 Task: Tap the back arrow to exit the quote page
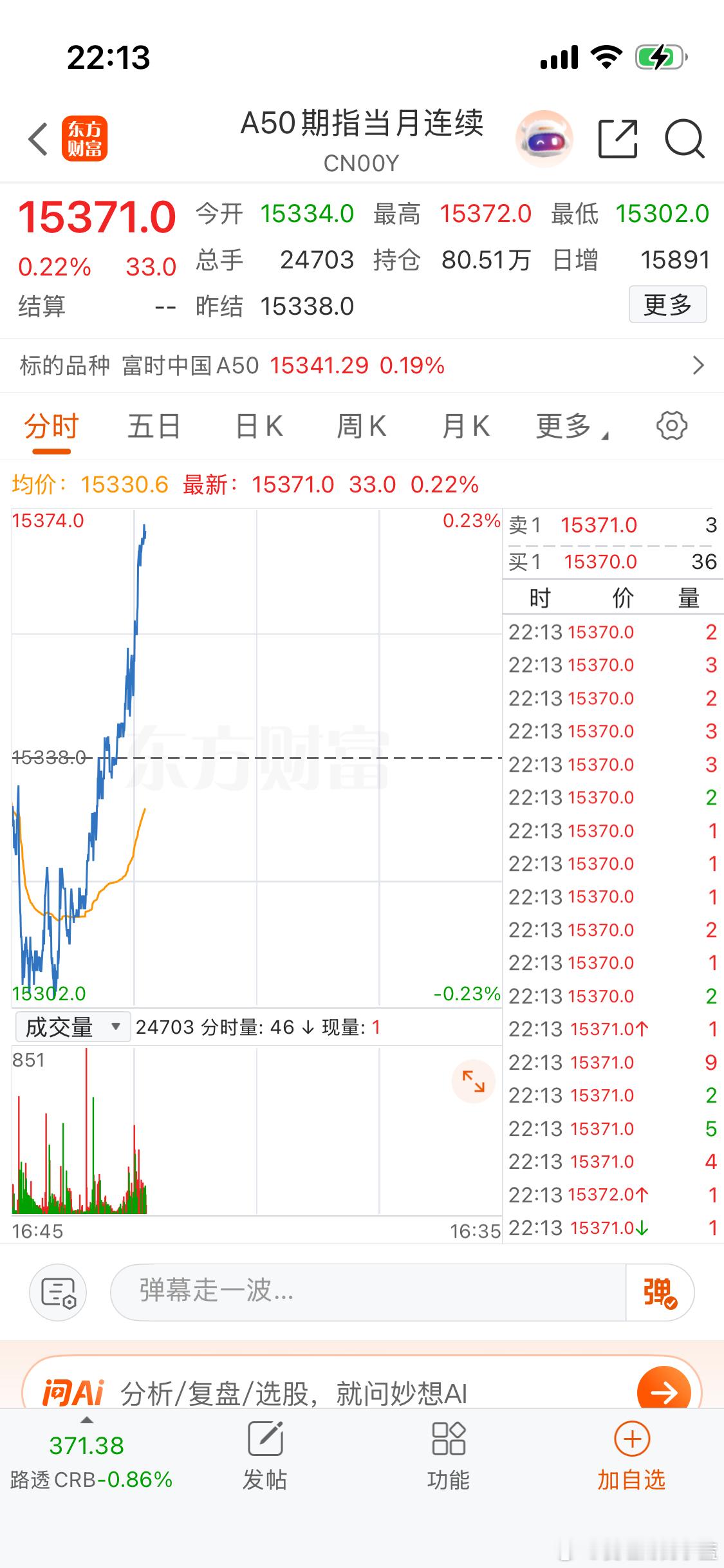(39, 138)
